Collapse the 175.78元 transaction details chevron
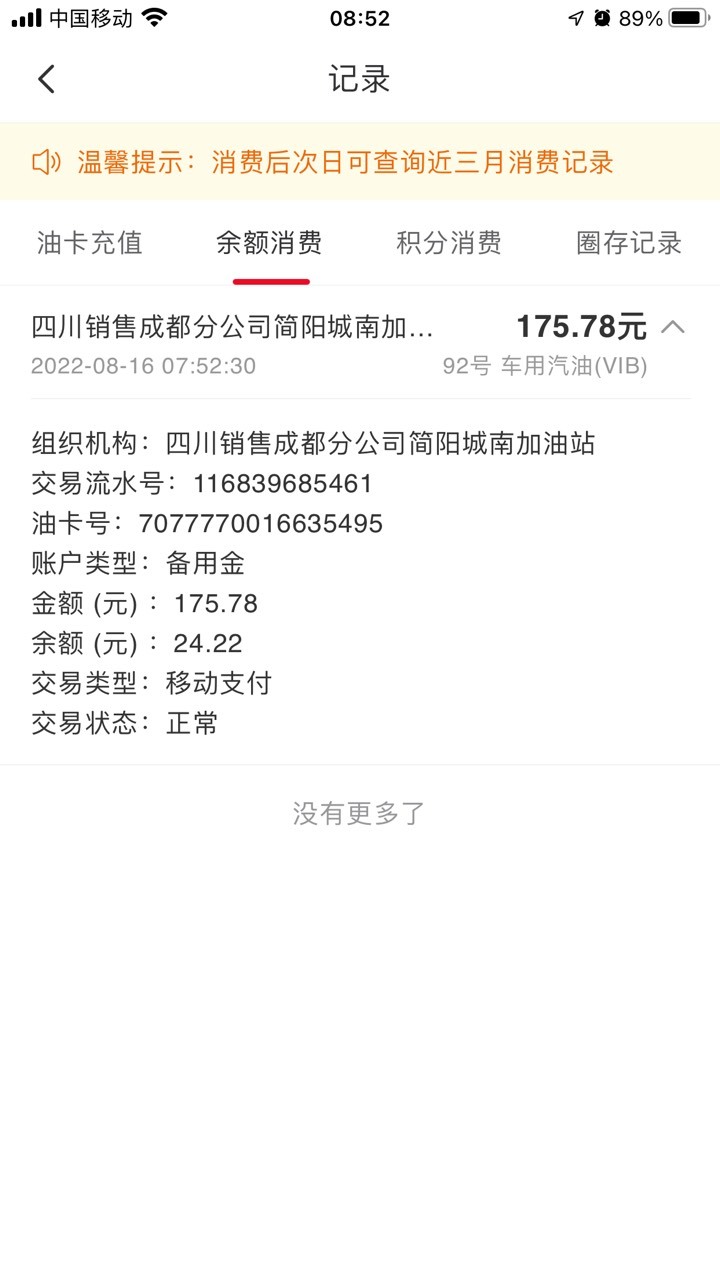Viewport: 720px width, 1280px height. pyautogui.click(x=673, y=327)
